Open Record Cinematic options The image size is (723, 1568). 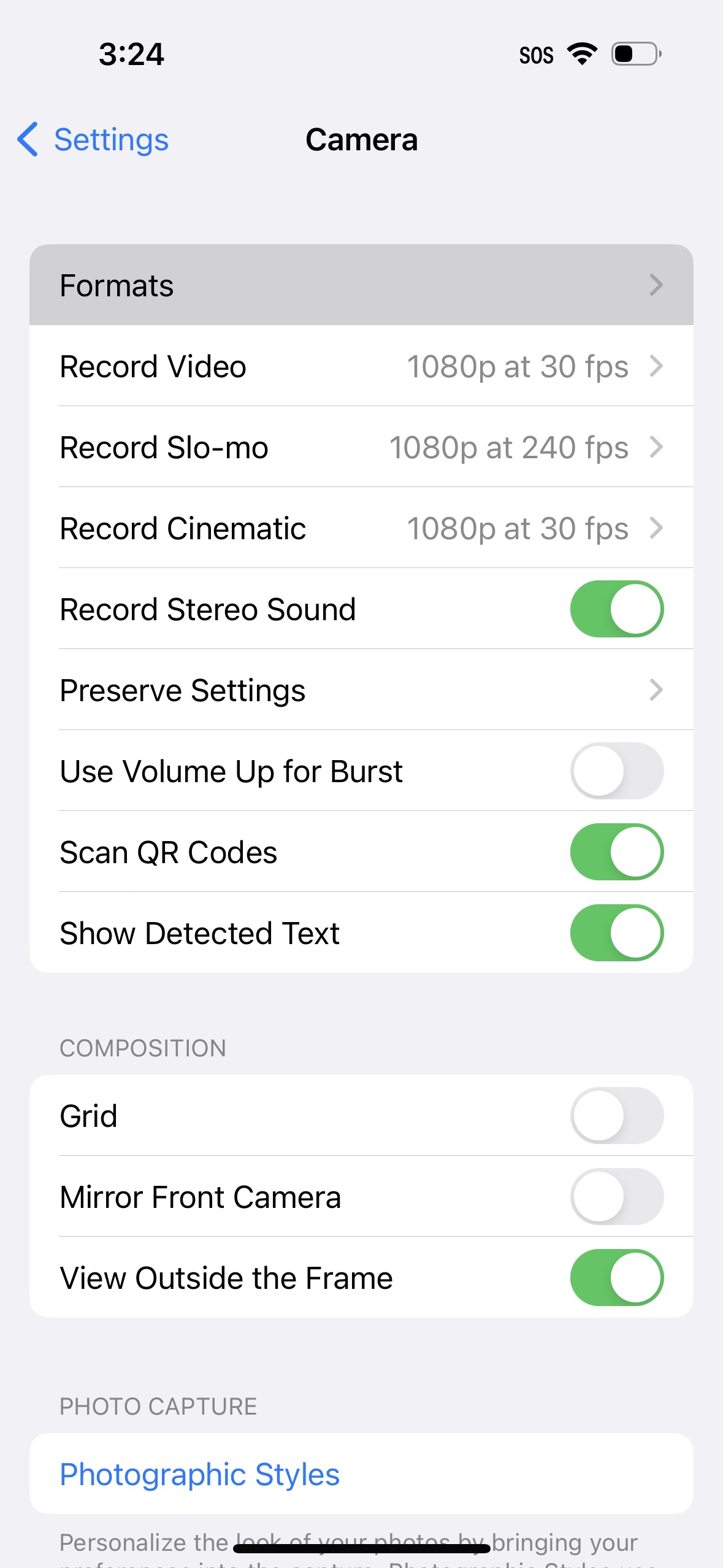pos(361,528)
